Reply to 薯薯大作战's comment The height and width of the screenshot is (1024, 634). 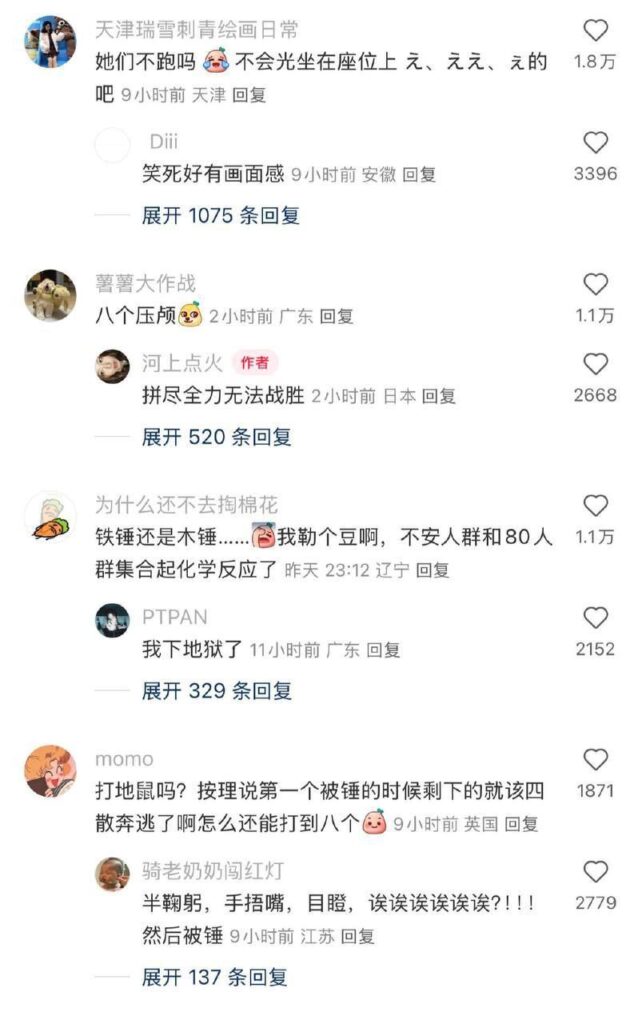(x=337, y=317)
